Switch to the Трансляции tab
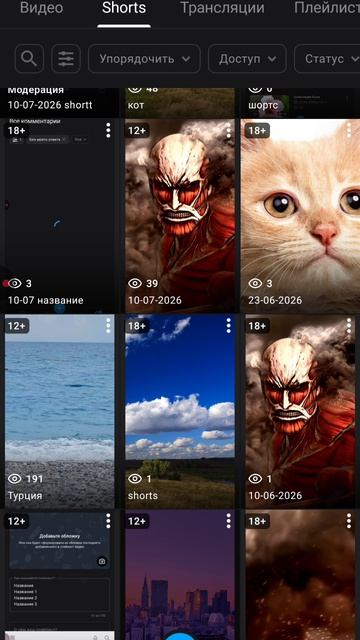Screen dimensions: 360x640 [x=222, y=8]
